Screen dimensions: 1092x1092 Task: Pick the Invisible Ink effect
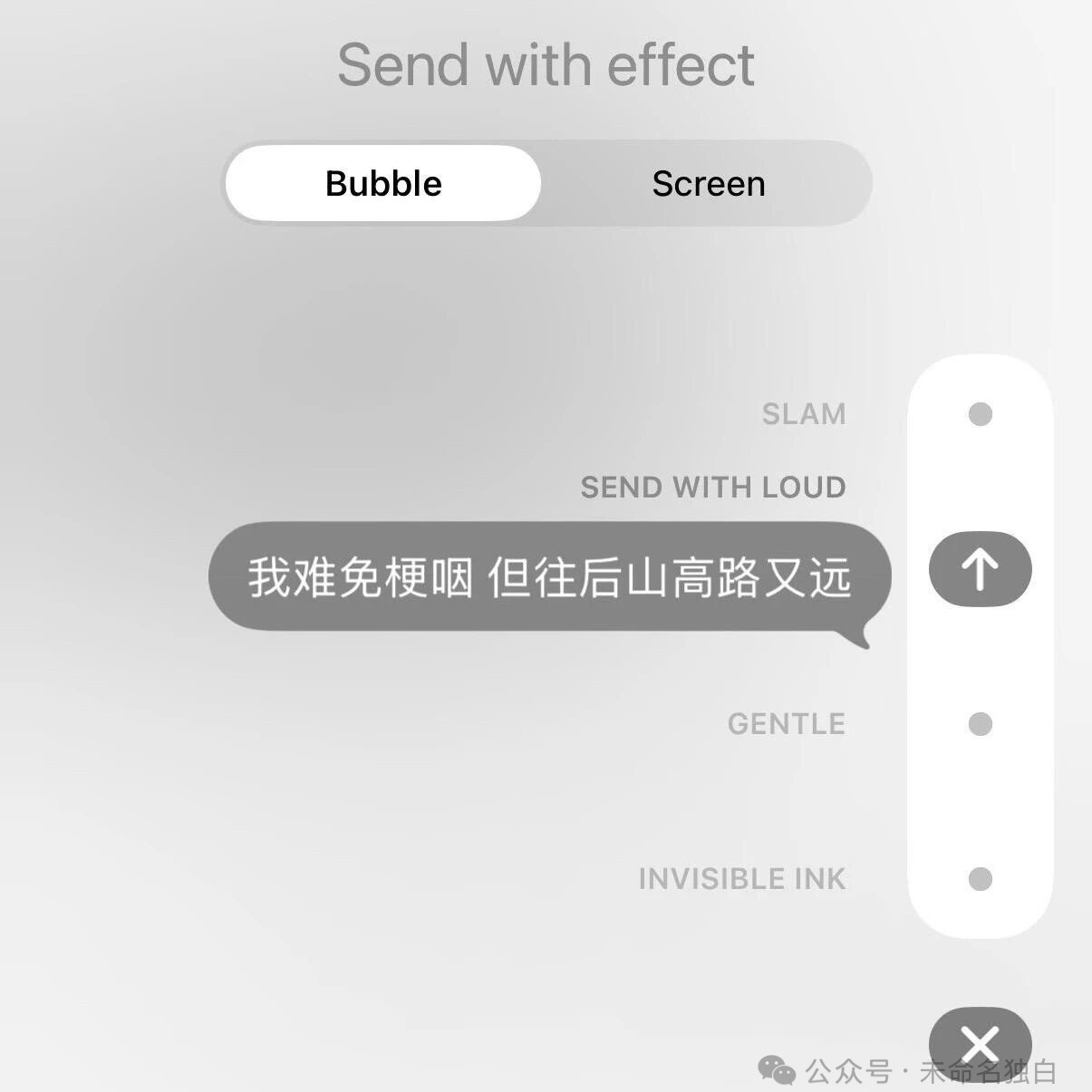point(980,878)
